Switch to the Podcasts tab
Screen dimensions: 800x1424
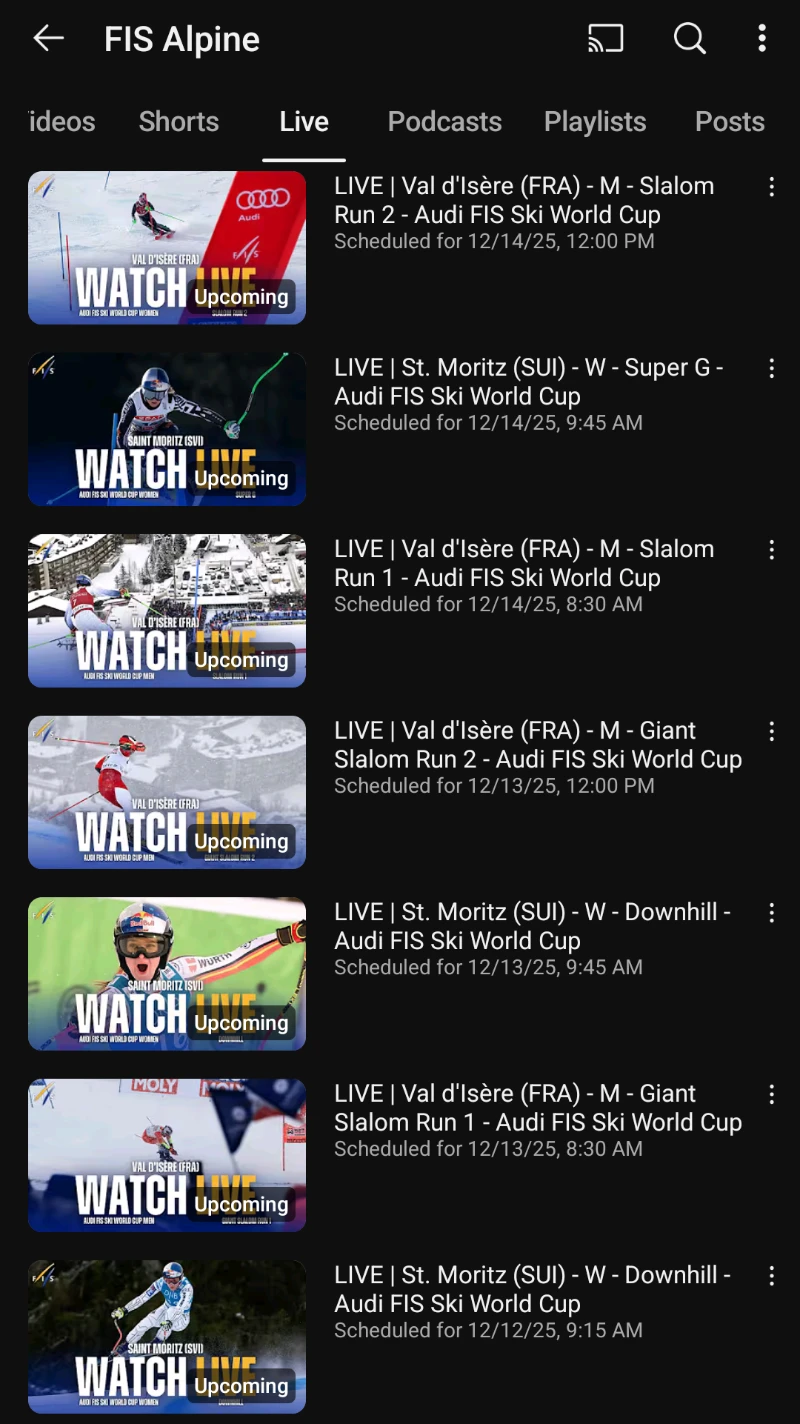444,122
